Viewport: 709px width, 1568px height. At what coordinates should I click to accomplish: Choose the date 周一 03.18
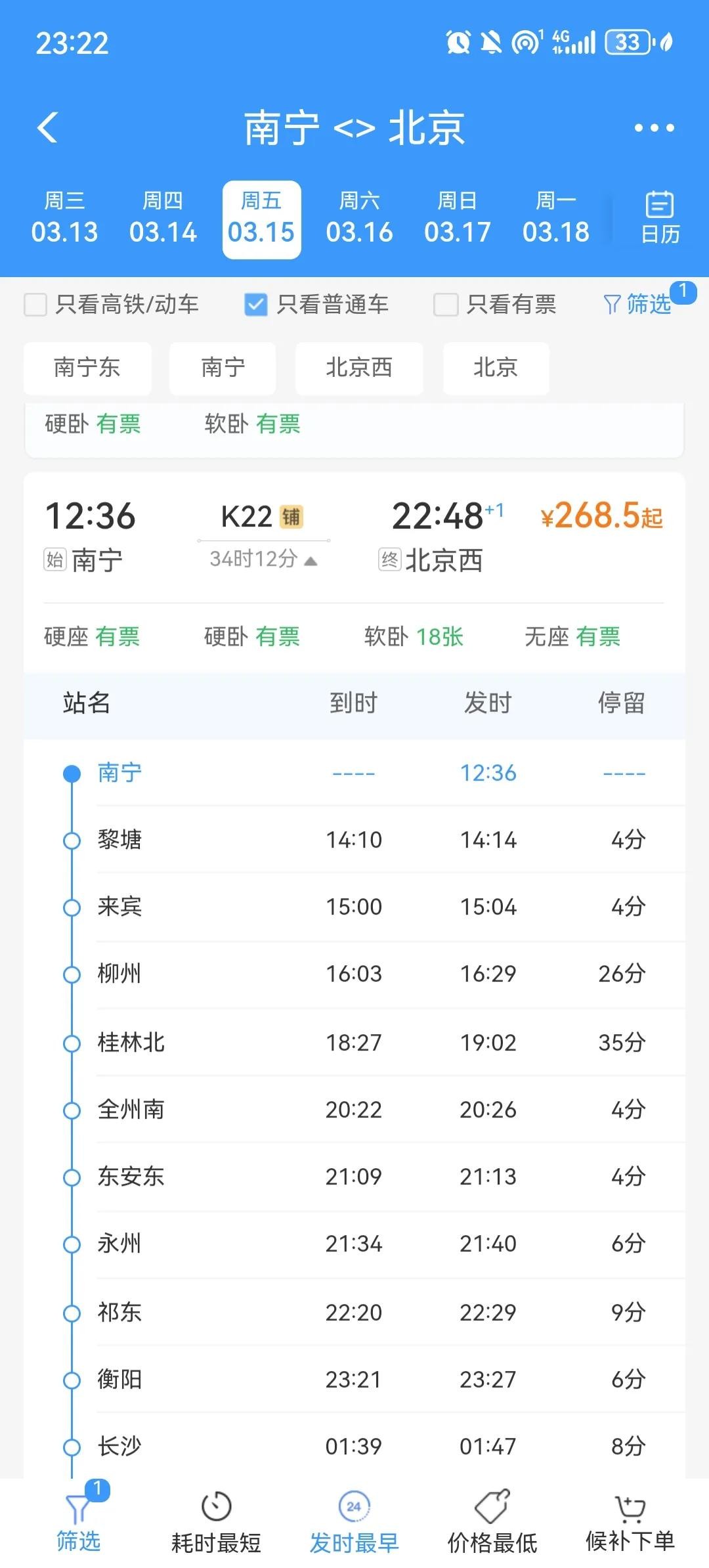[555, 219]
